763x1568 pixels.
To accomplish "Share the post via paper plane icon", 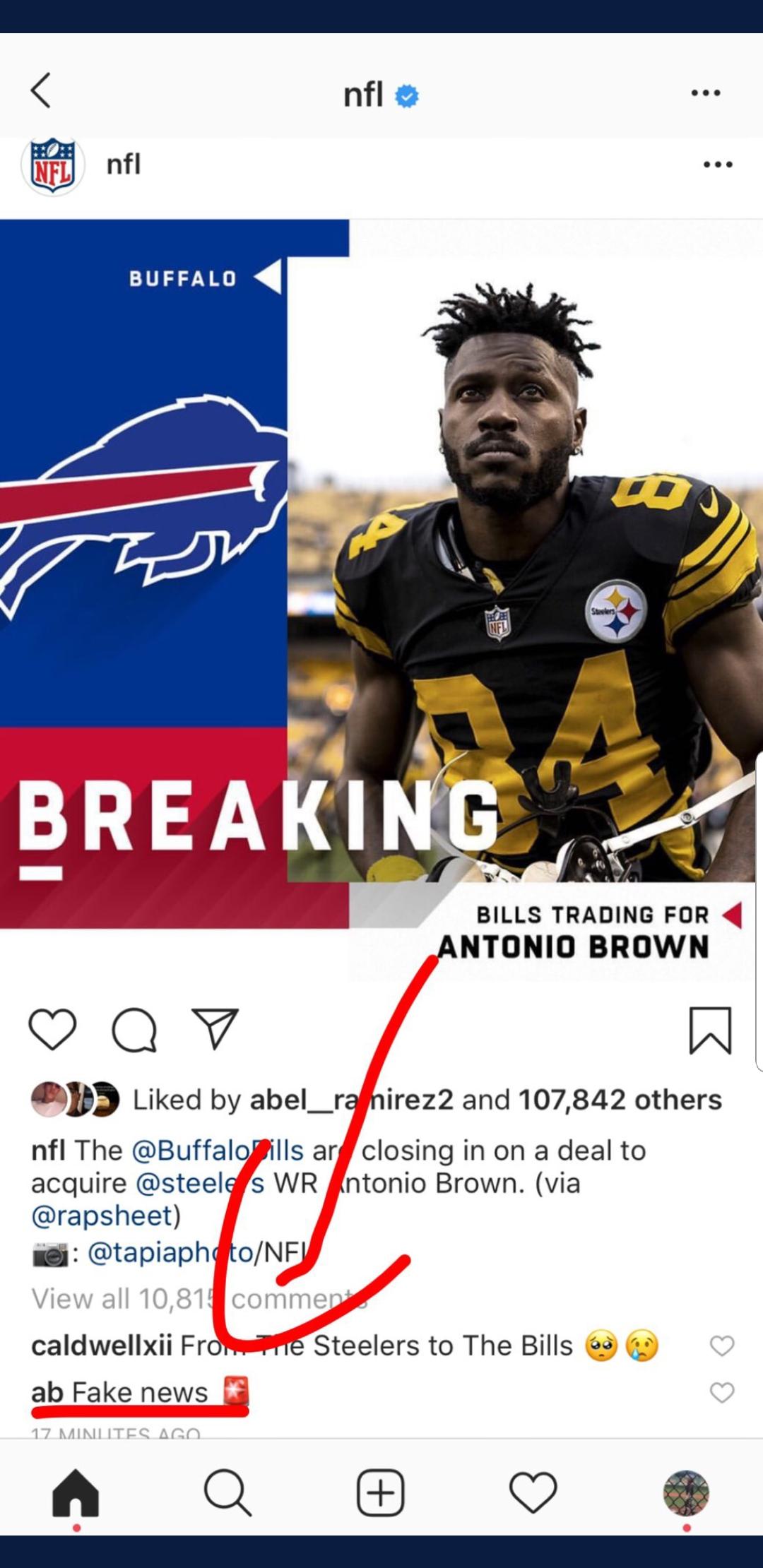I will [215, 1028].
